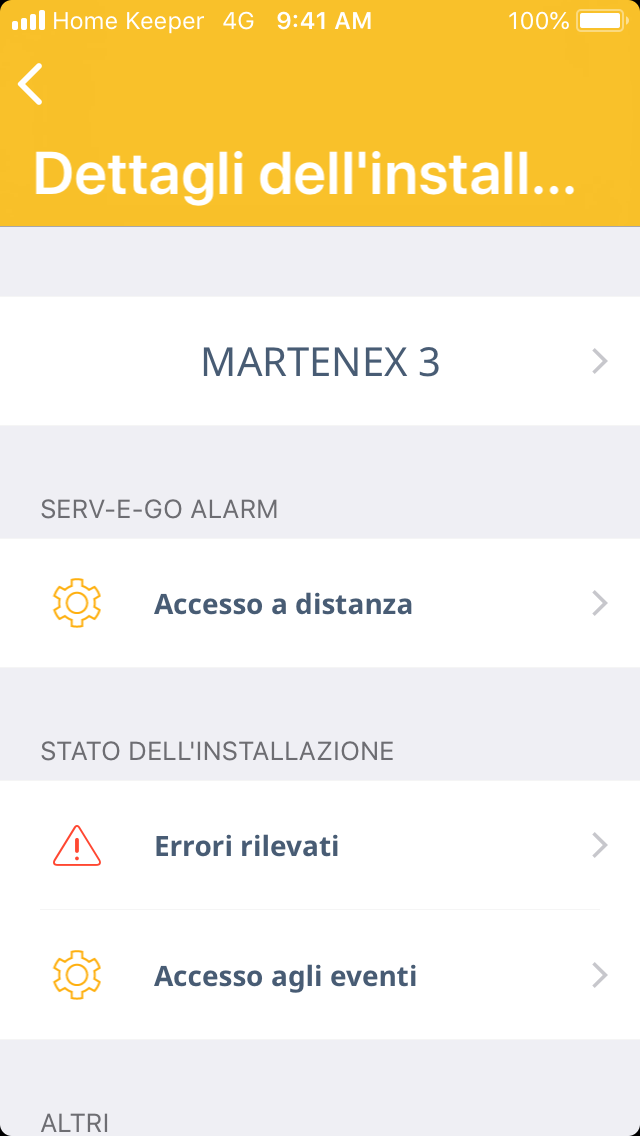Open the MARTENEX 3 installation row
This screenshot has width=640, height=1136.
[320, 361]
